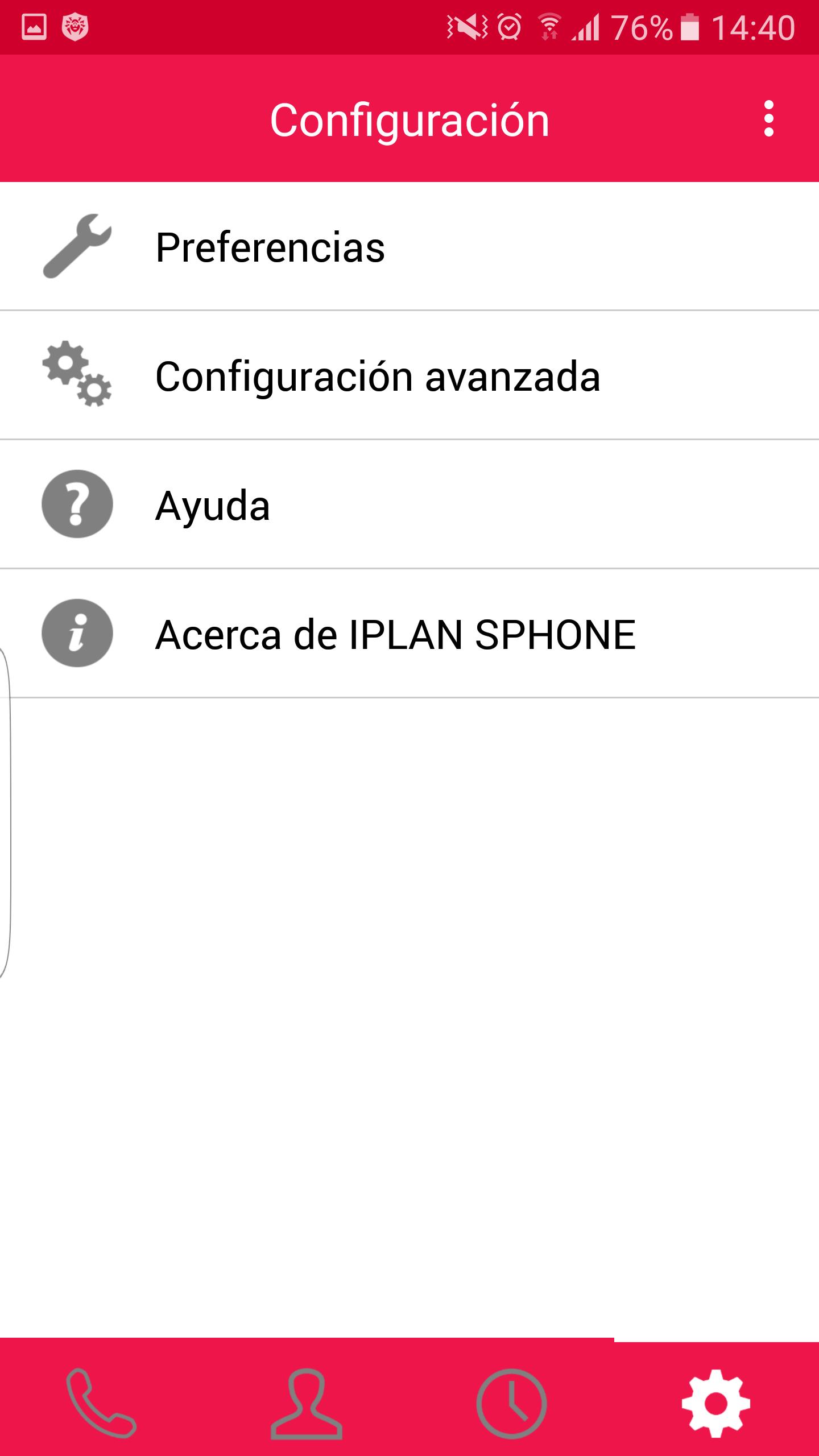
Task: Open the Ayuda help section
Action: point(409,505)
